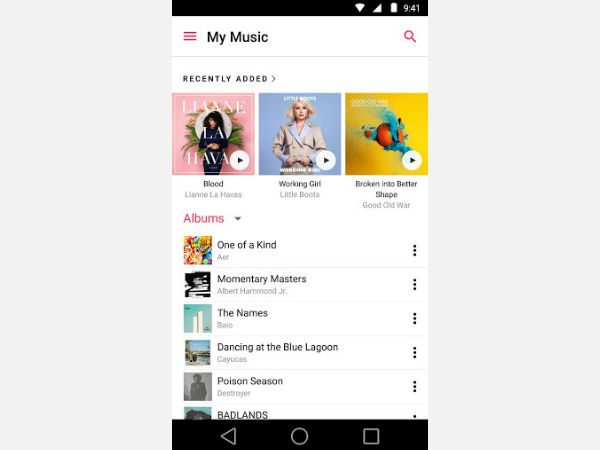
Task: Open the album One of a Kind
Action: tap(246, 250)
